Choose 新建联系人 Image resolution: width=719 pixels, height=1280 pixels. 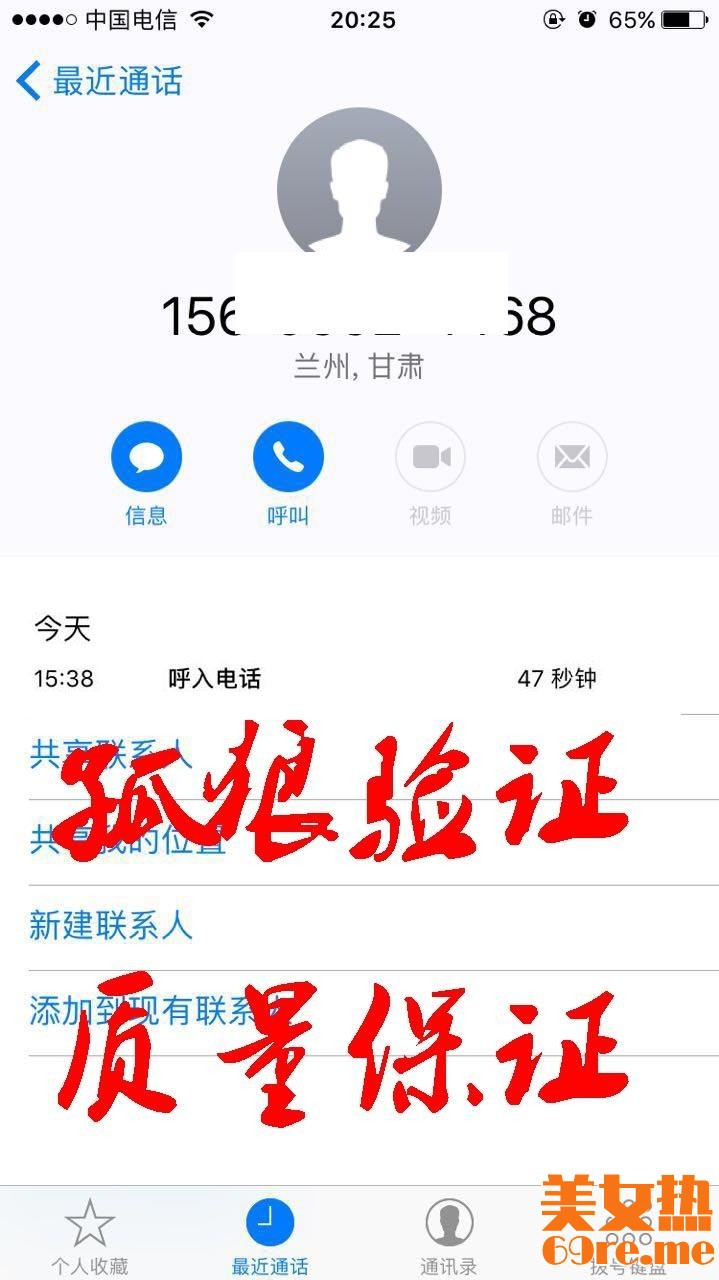(x=110, y=926)
